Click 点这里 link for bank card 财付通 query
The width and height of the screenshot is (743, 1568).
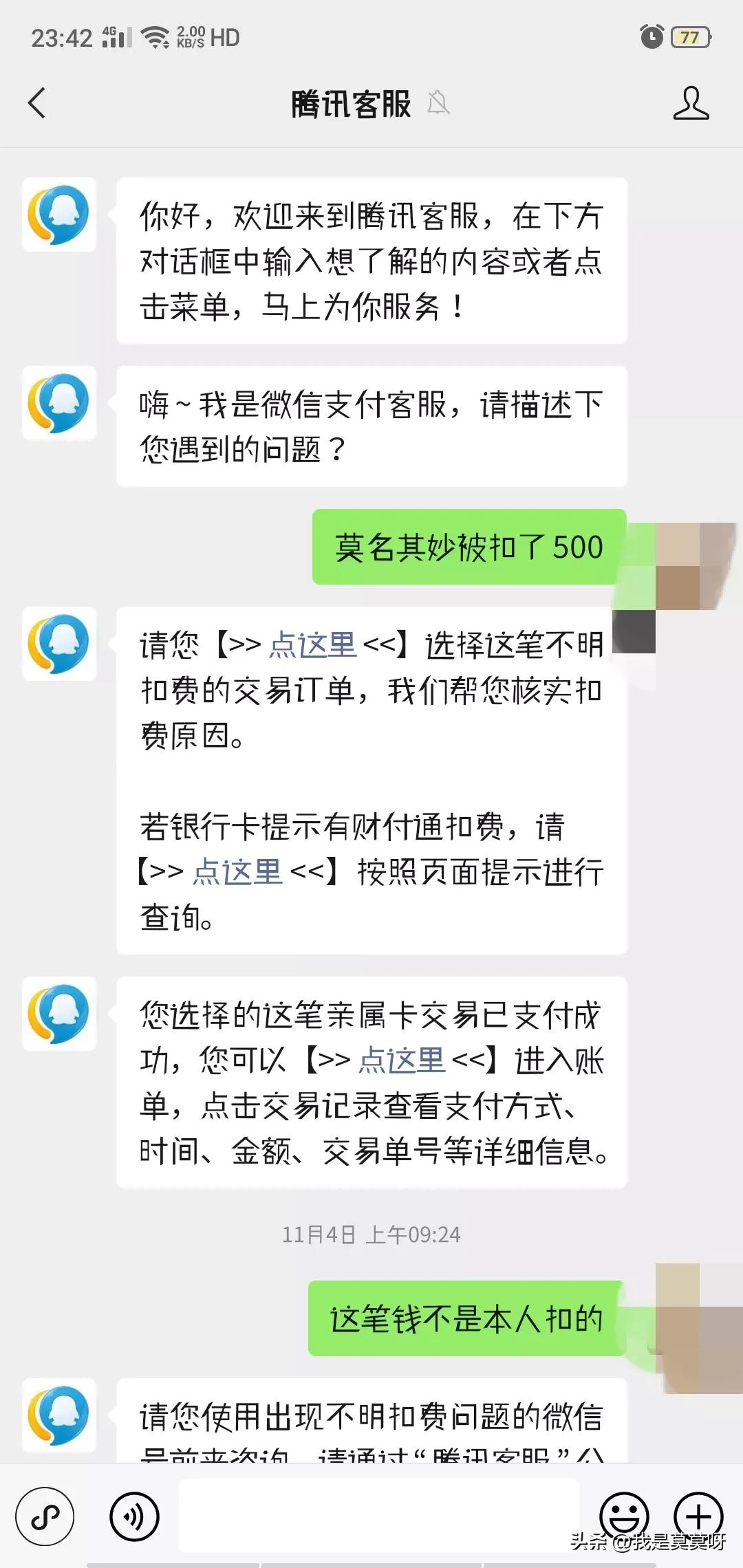click(x=237, y=871)
